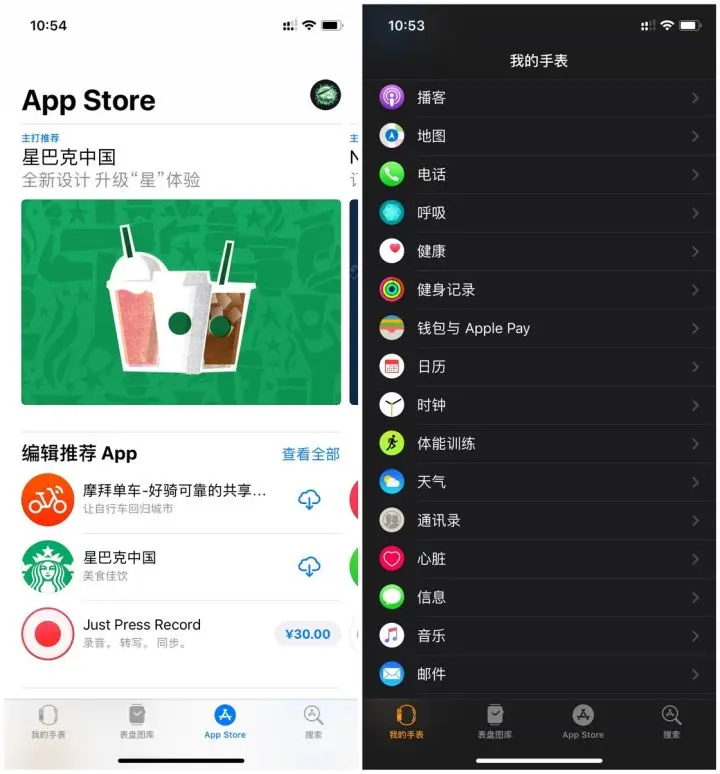Image resolution: width=720 pixels, height=774 pixels.
Task: Open the 地图 row
Action: click(540, 136)
